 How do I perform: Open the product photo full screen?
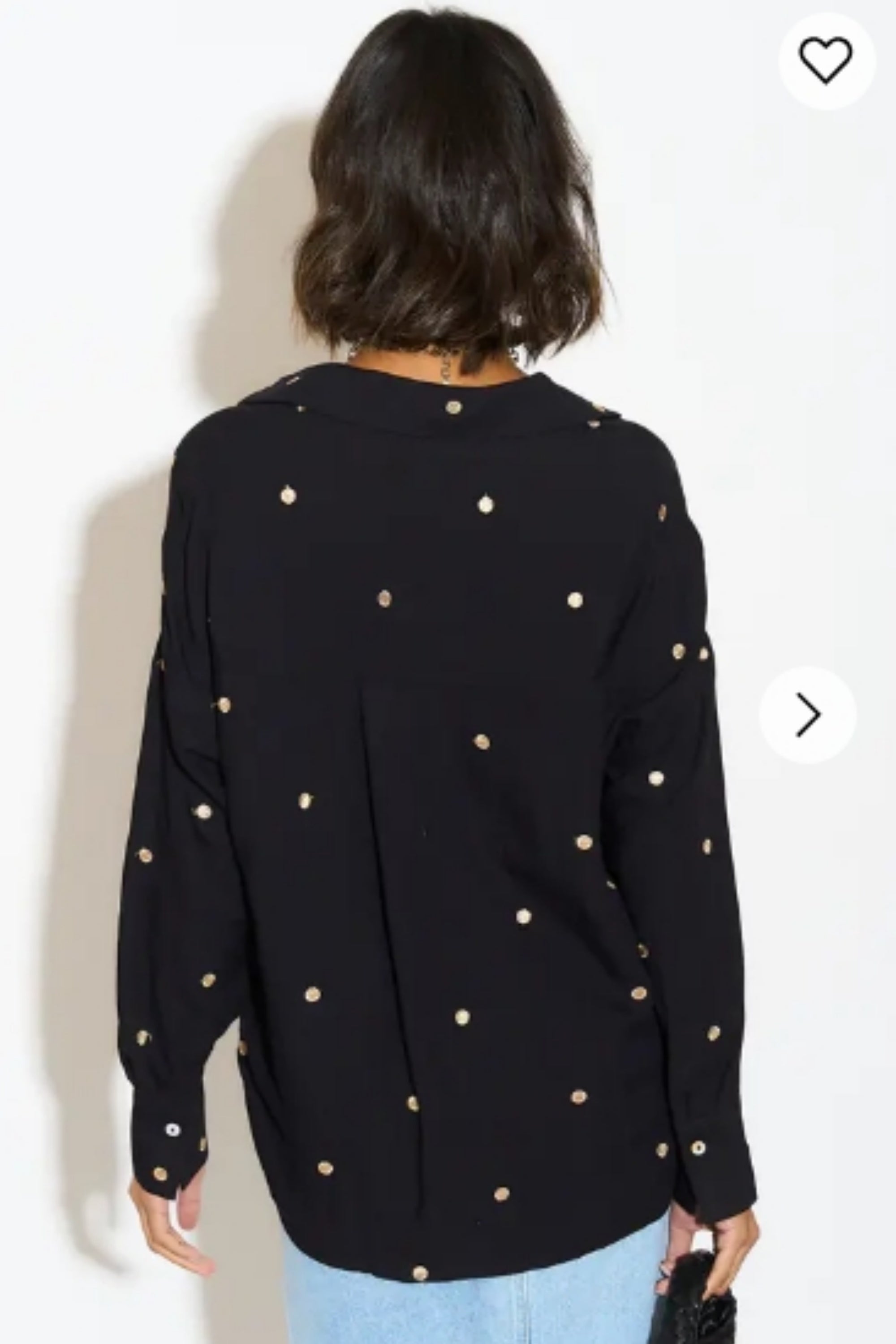point(434,743)
